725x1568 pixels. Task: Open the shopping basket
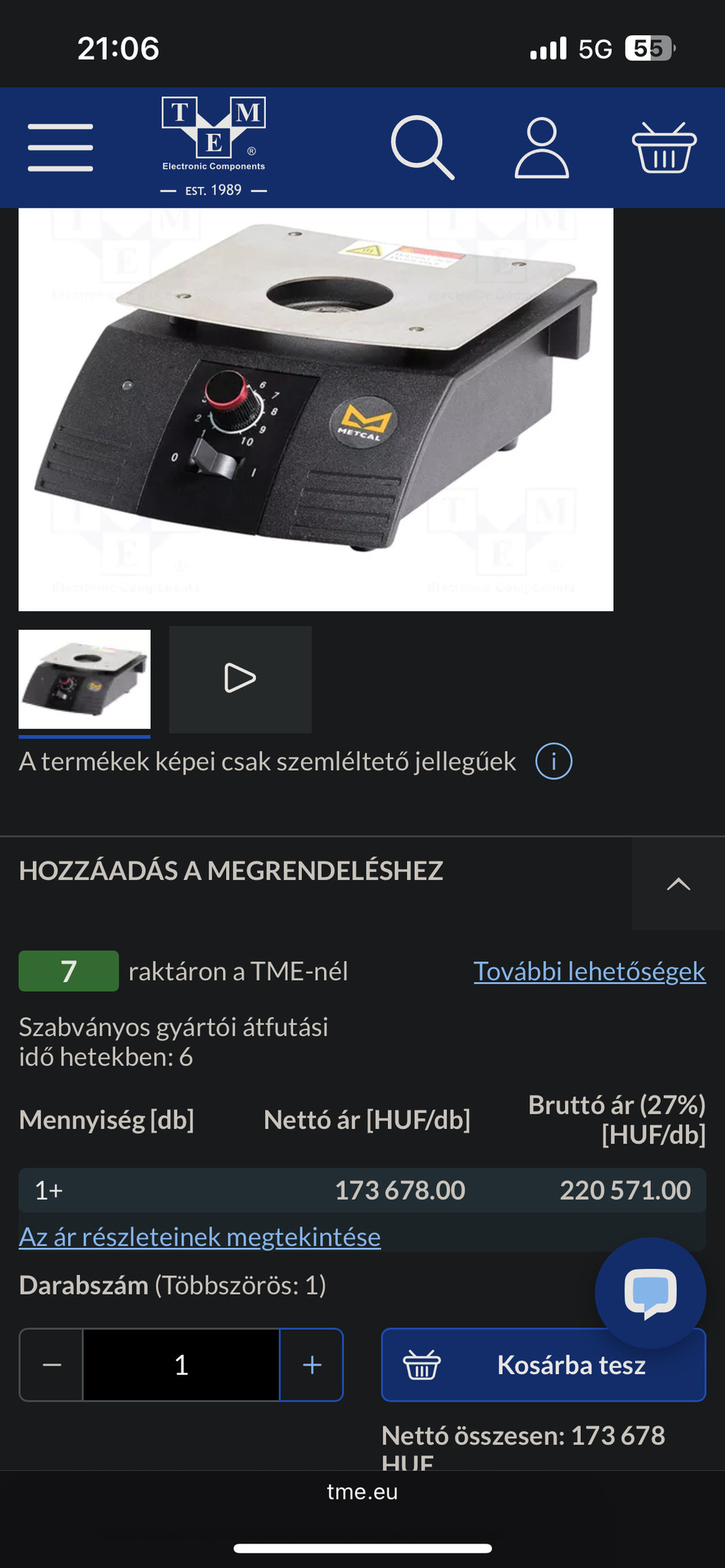(x=664, y=147)
